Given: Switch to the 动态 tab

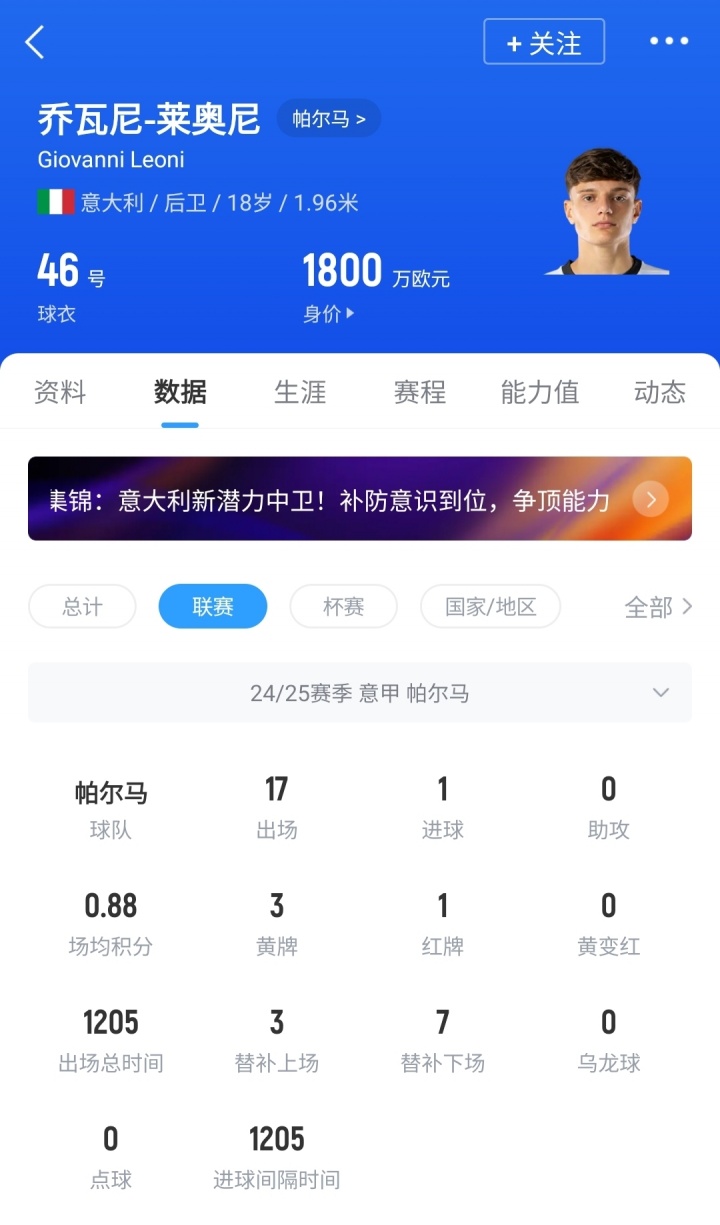Looking at the screenshot, I should [x=660, y=392].
